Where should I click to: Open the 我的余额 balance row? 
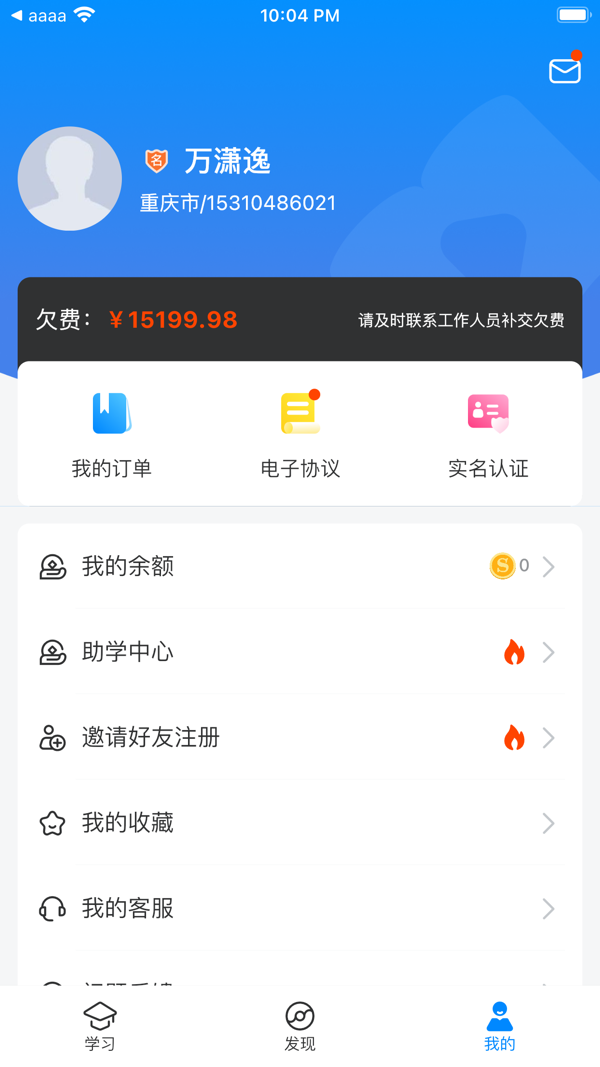(x=300, y=566)
